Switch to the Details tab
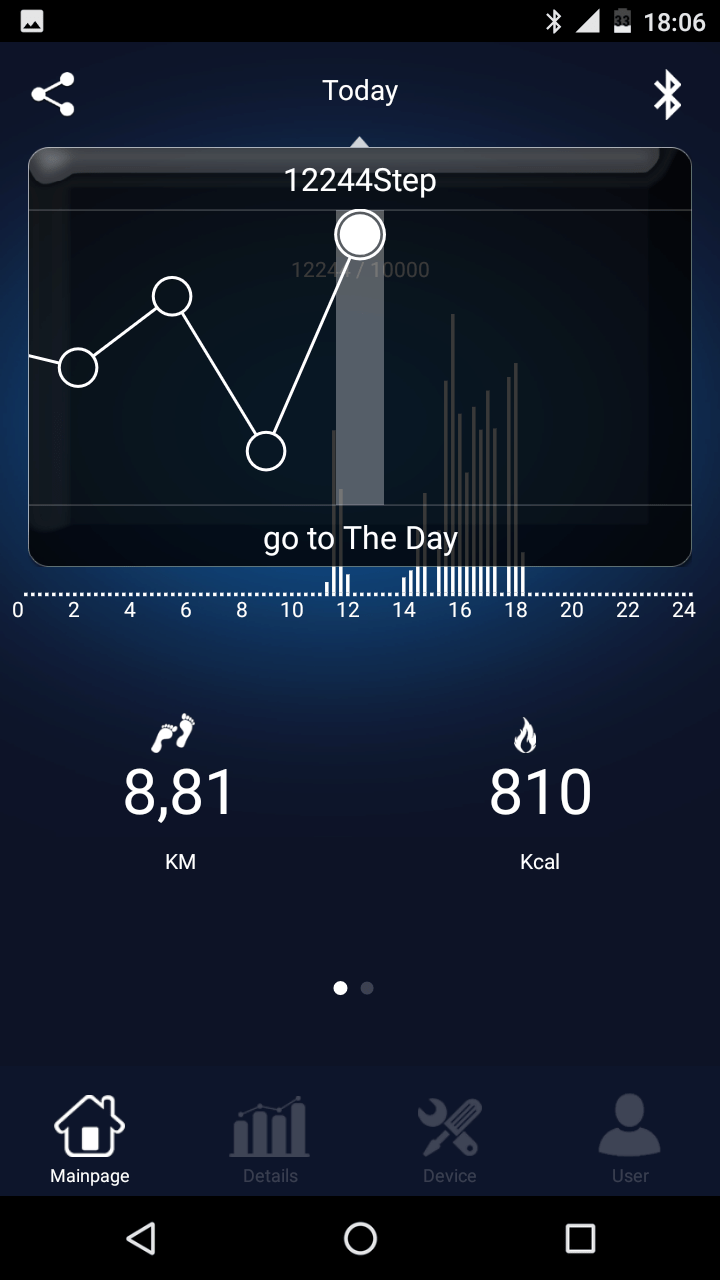The image size is (720, 1280). (x=270, y=1139)
